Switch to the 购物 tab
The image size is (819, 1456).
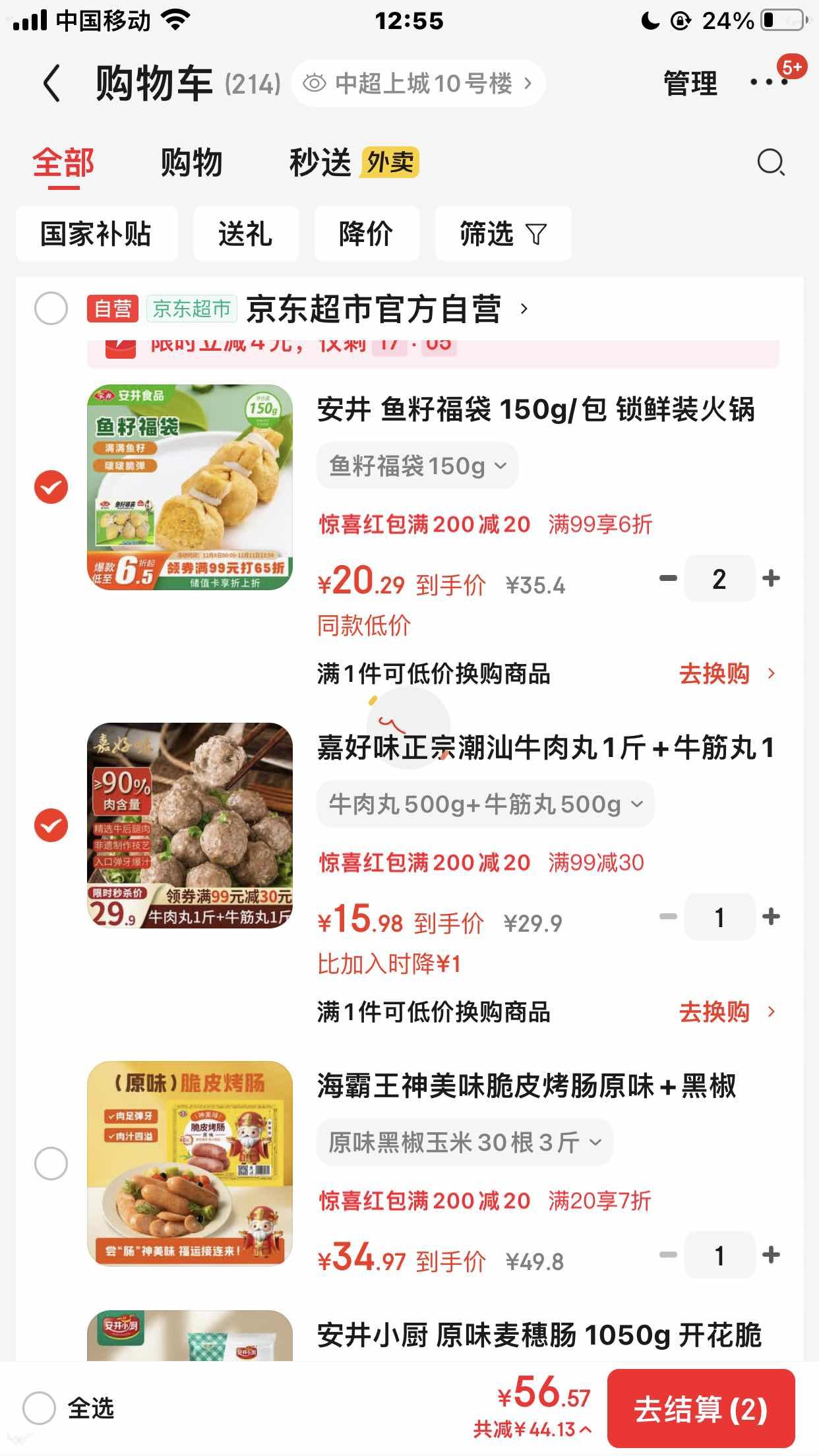(191, 163)
